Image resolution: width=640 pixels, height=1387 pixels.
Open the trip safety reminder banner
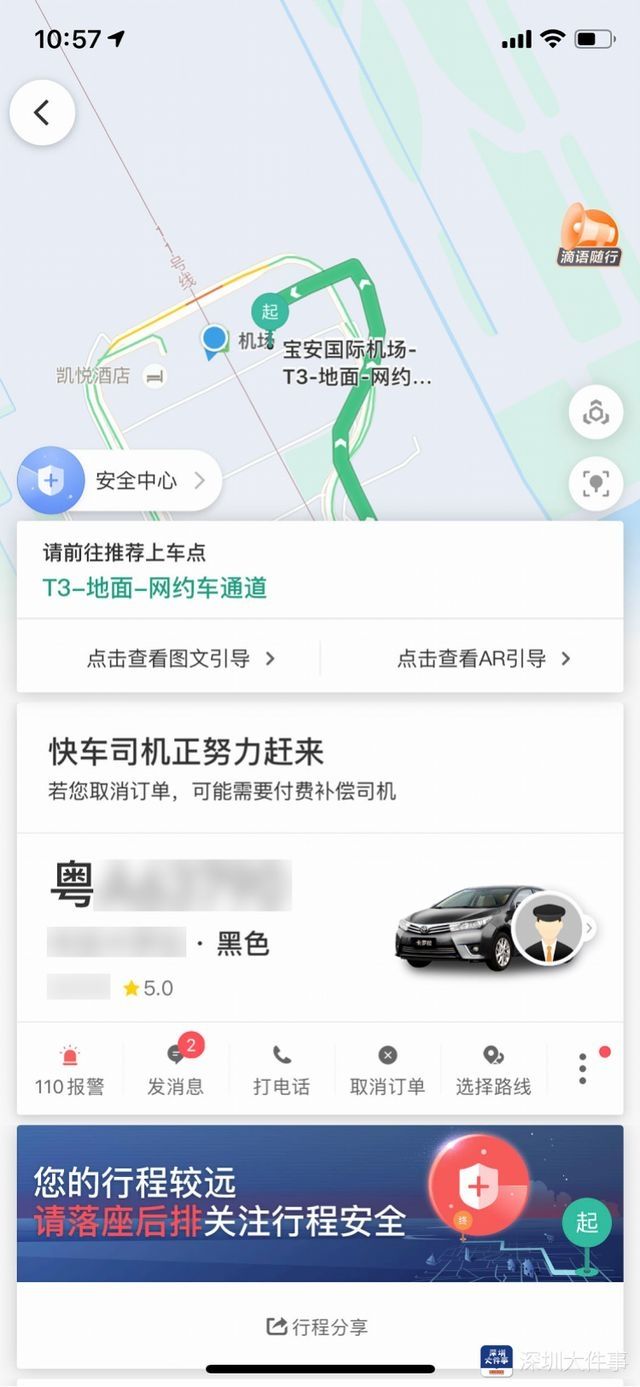pos(320,1203)
